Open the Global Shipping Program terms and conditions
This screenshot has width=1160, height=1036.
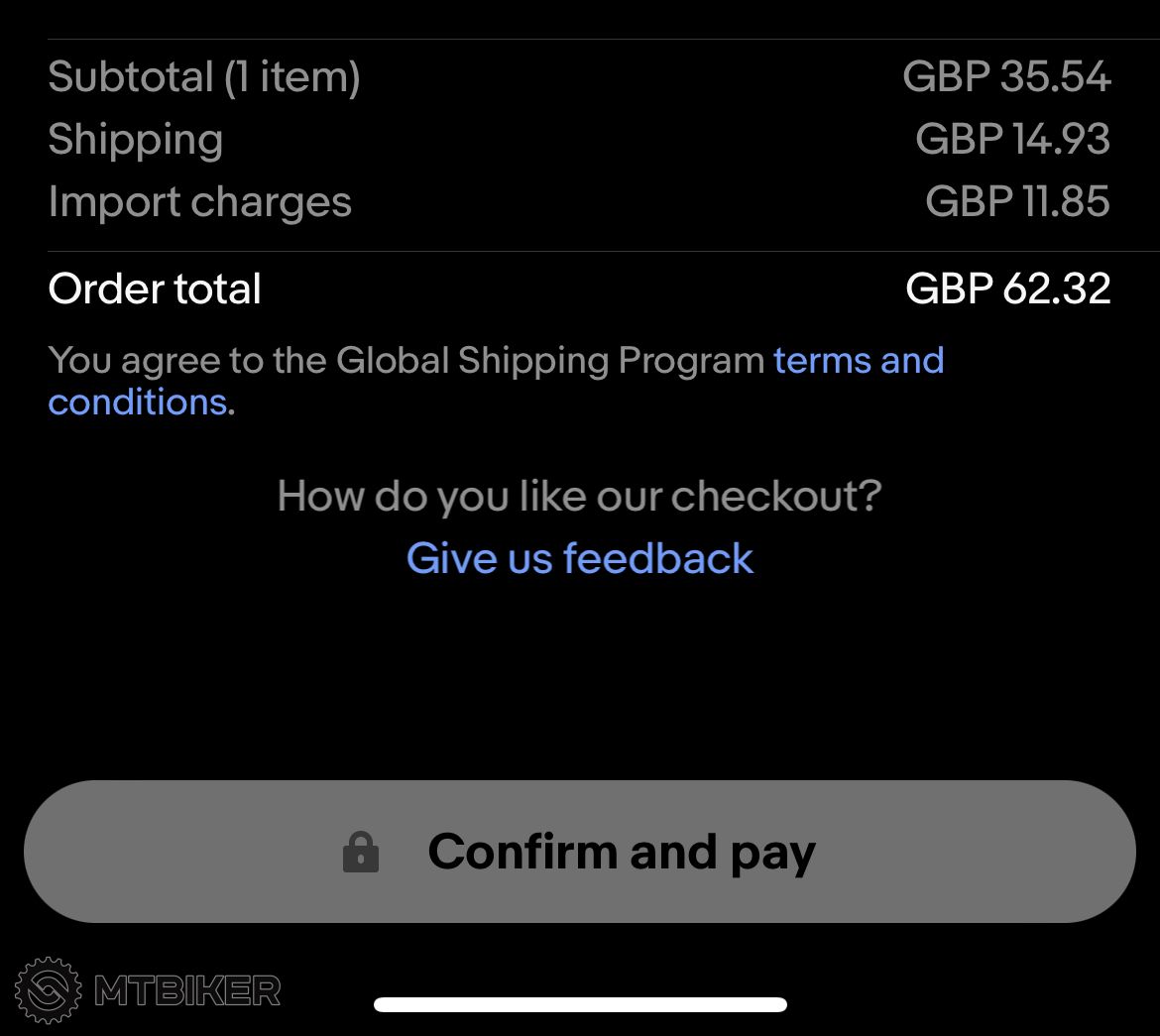click(x=858, y=361)
